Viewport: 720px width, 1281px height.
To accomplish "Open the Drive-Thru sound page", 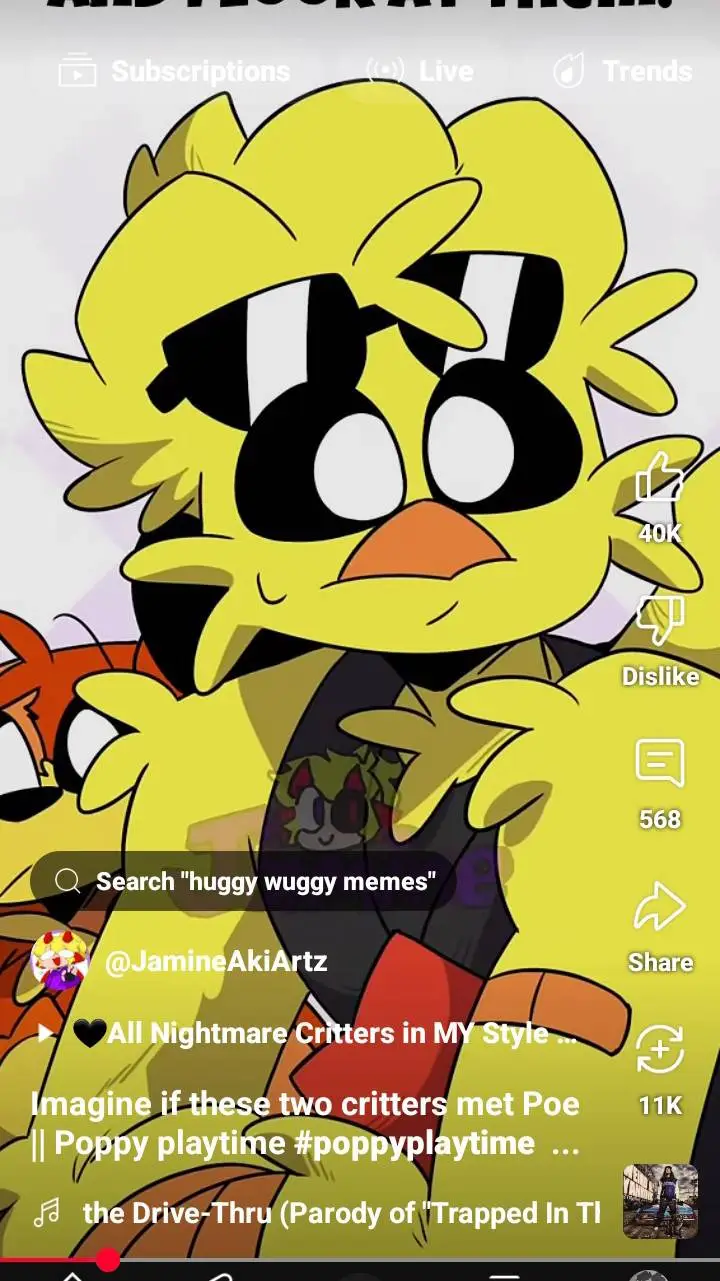I will [x=340, y=1213].
